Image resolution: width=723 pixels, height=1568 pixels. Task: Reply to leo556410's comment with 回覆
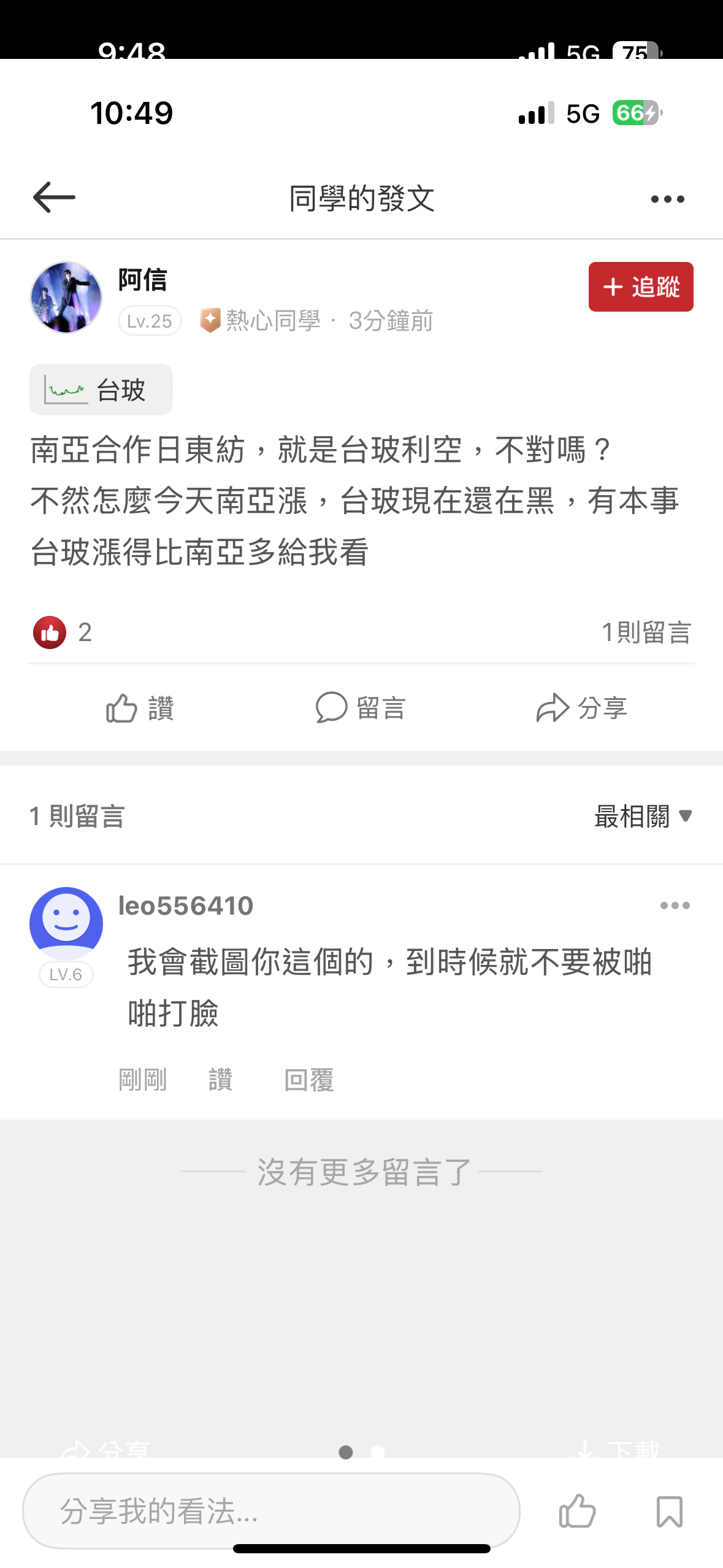pyautogui.click(x=309, y=1080)
